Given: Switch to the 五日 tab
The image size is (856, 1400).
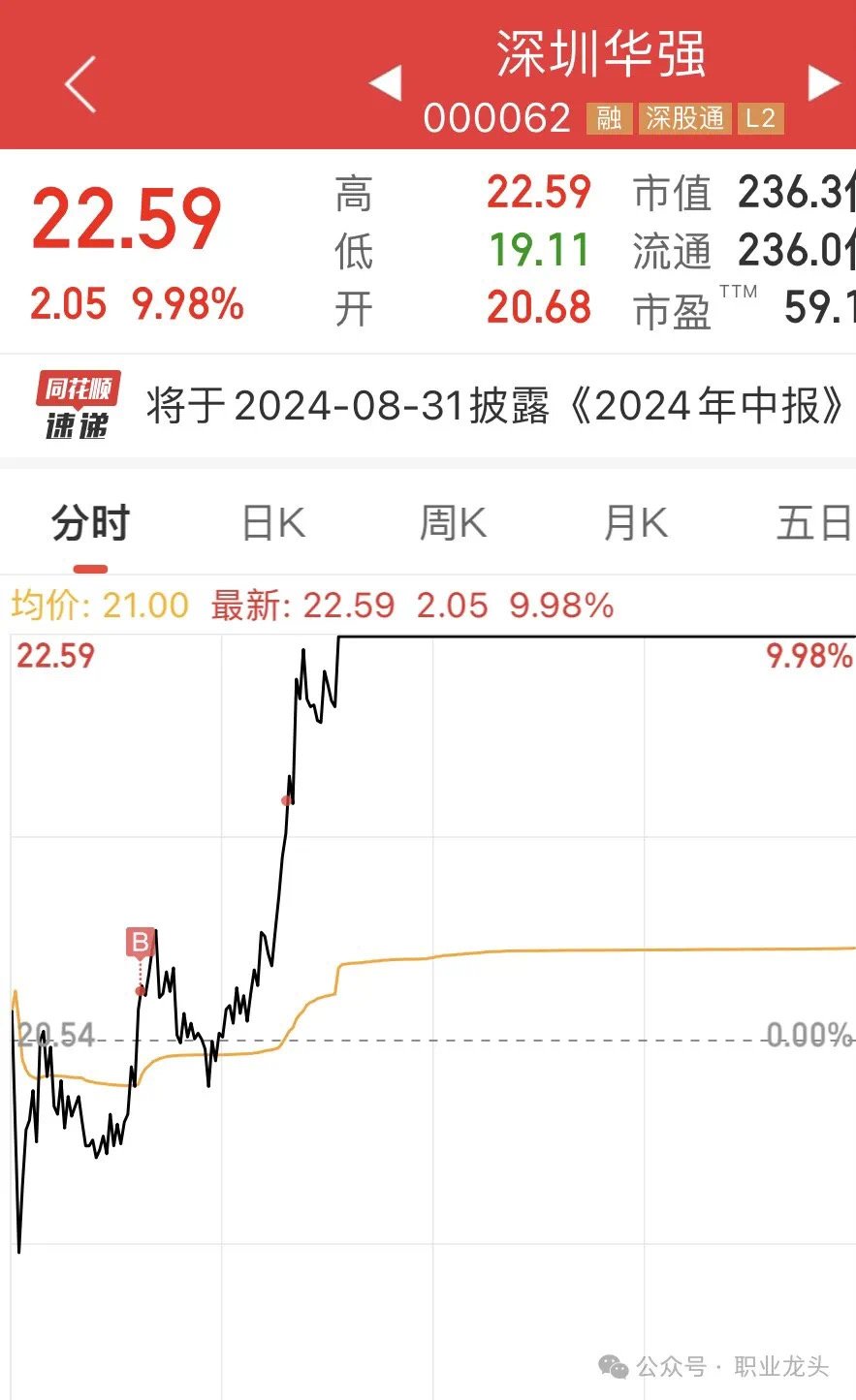Looking at the screenshot, I should [x=814, y=524].
